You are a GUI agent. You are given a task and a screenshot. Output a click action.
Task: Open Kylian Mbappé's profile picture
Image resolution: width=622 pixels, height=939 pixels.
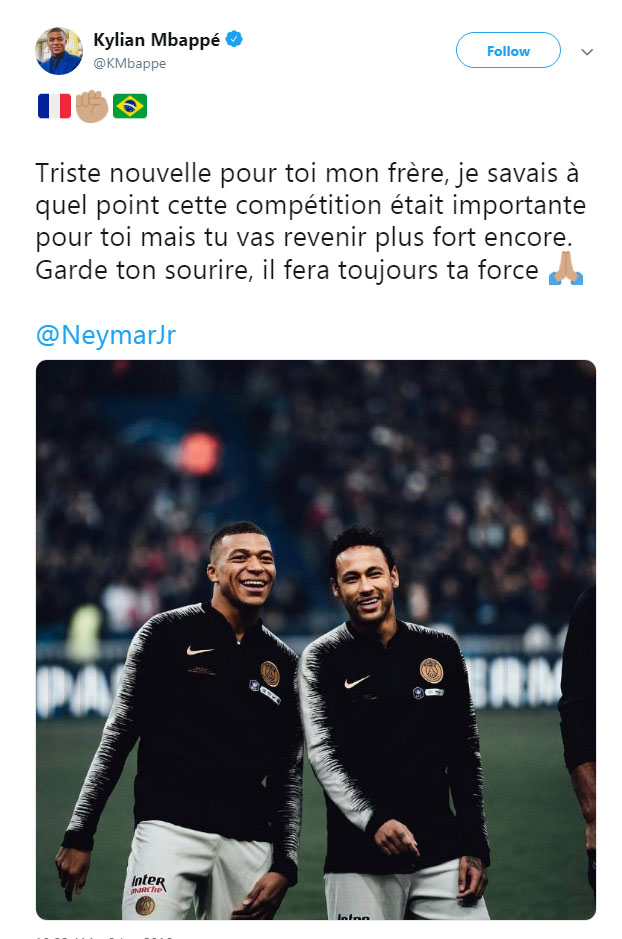(60, 50)
